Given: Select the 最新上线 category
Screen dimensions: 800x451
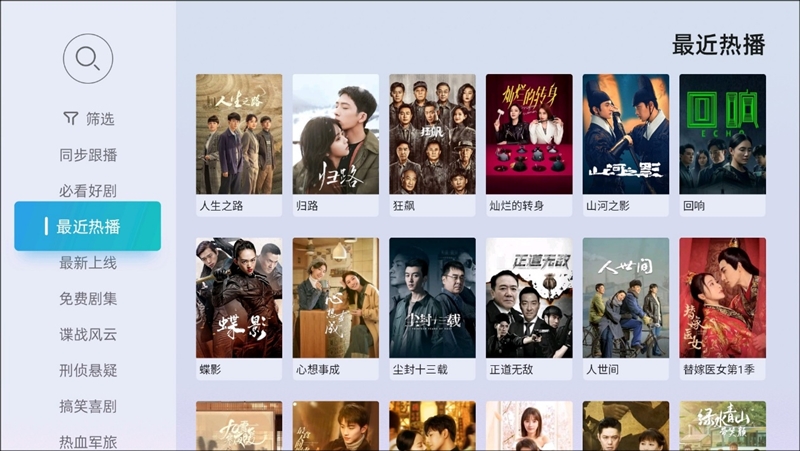Looking at the screenshot, I should tap(88, 263).
